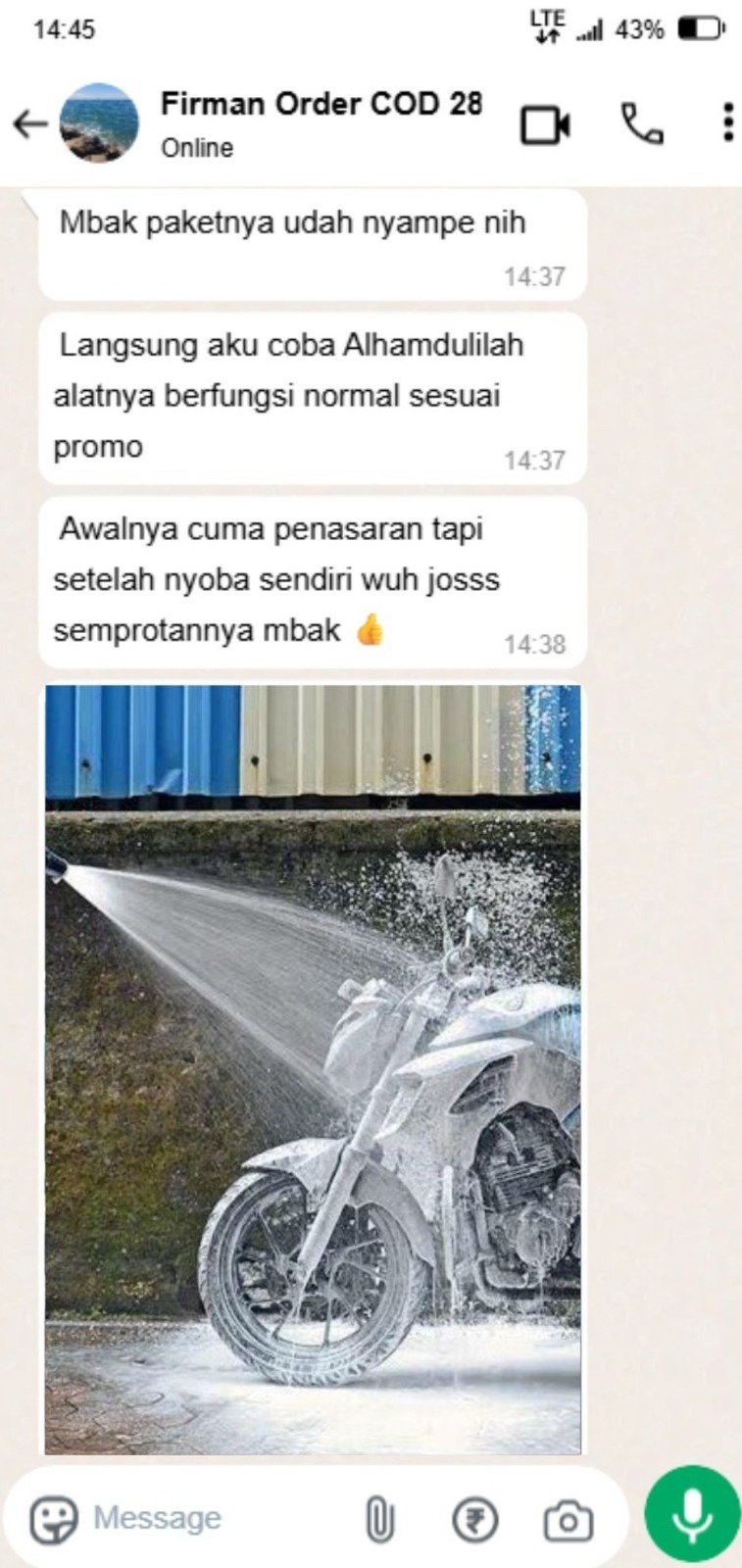Viewport: 742px width, 1568px height.
Task: Open the emoji and sticker picker
Action: pyautogui.click(x=53, y=1520)
